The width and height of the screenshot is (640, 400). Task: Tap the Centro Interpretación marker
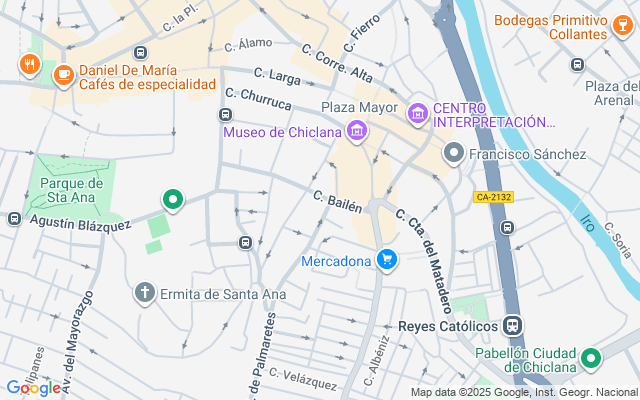tap(418, 111)
